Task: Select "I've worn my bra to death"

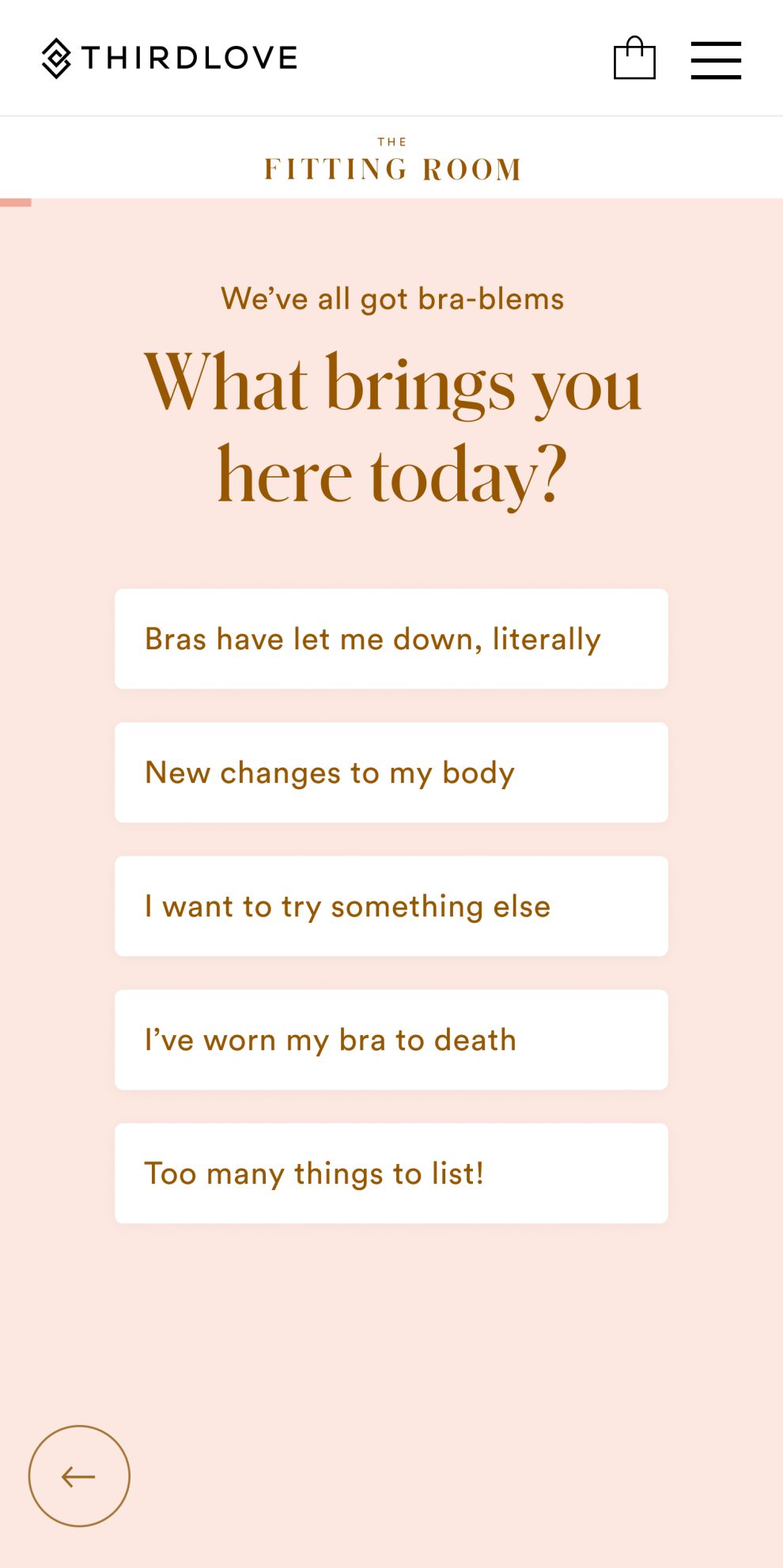Action: tap(391, 1040)
